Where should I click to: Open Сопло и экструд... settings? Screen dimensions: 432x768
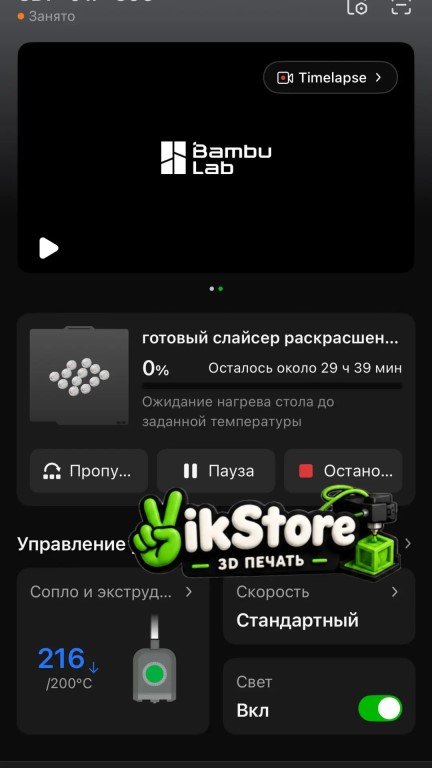pyautogui.click(x=111, y=592)
